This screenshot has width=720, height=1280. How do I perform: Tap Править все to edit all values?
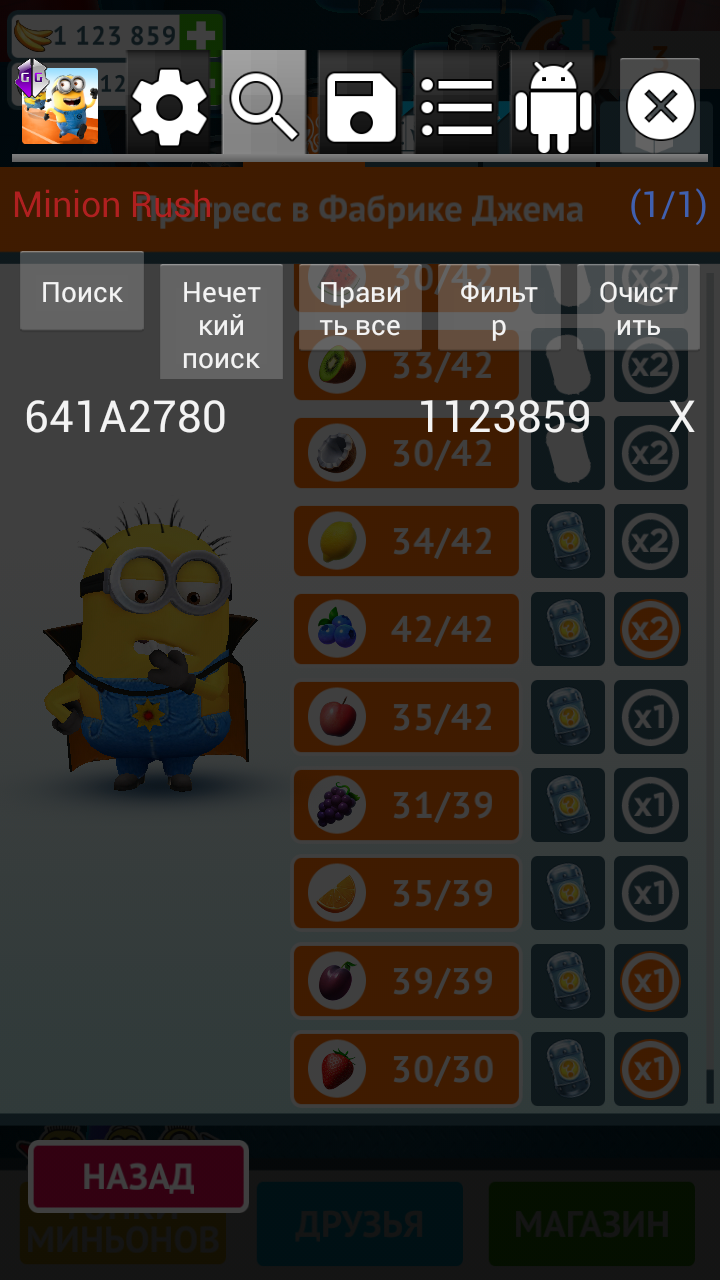[360, 309]
